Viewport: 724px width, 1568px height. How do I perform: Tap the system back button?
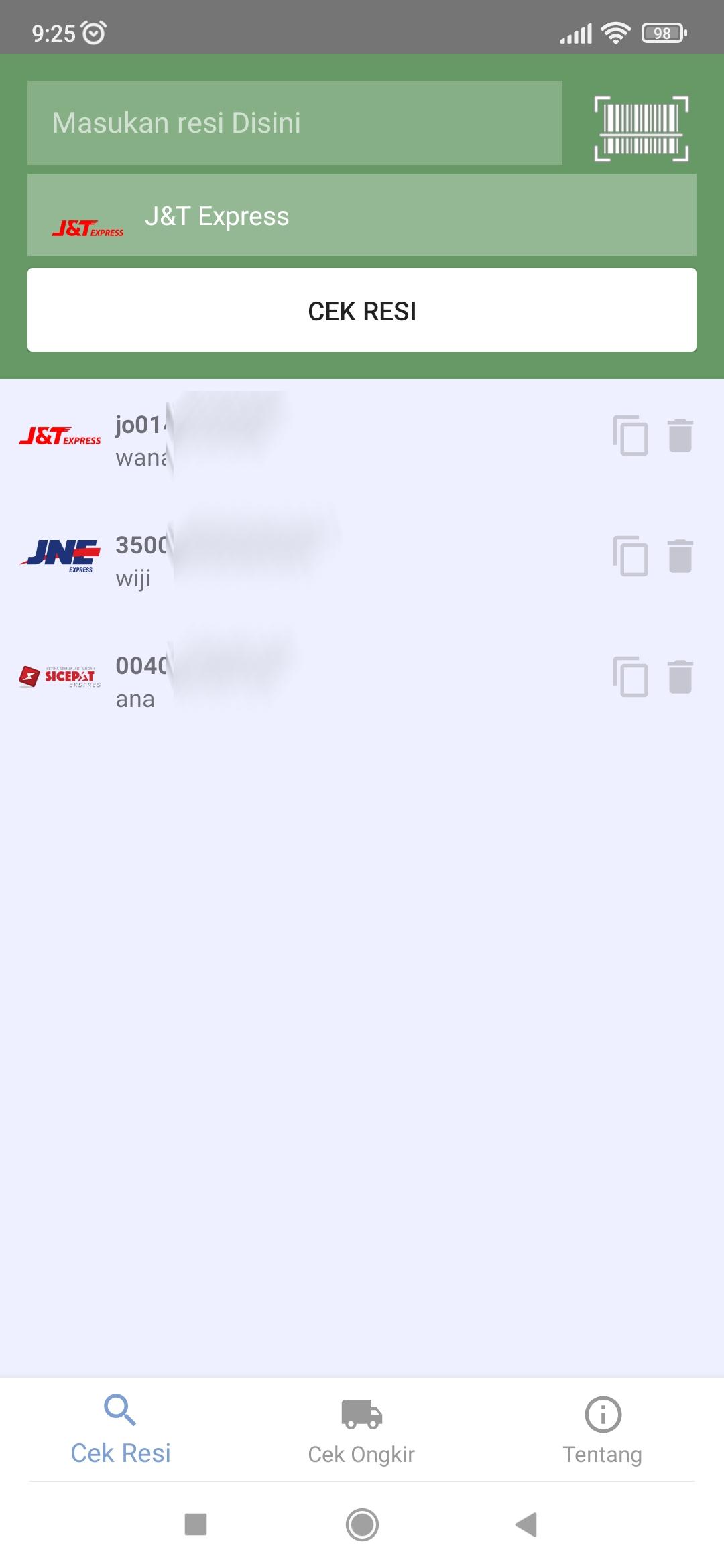pos(527,1524)
